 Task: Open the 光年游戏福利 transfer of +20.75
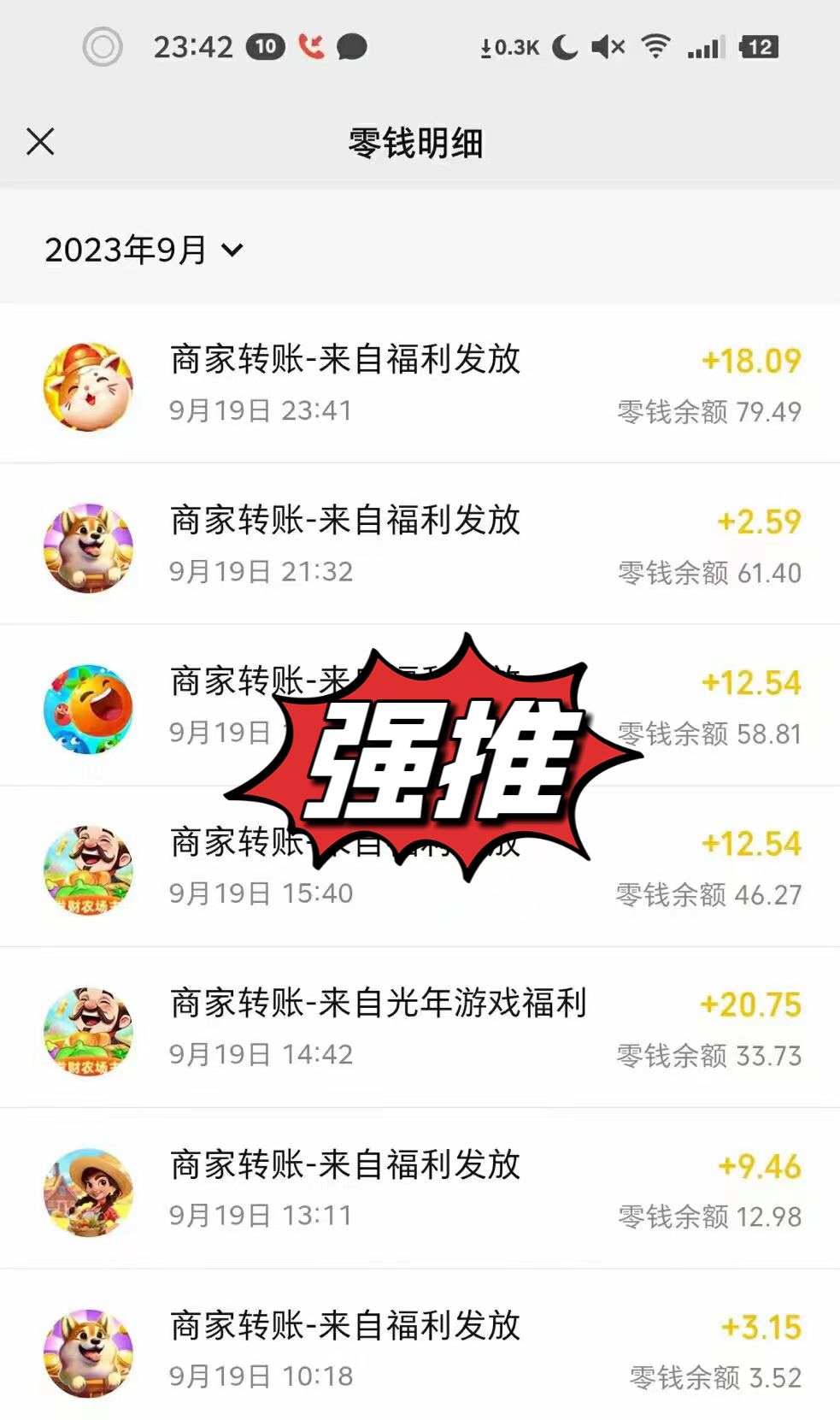pyautogui.click(x=419, y=1028)
